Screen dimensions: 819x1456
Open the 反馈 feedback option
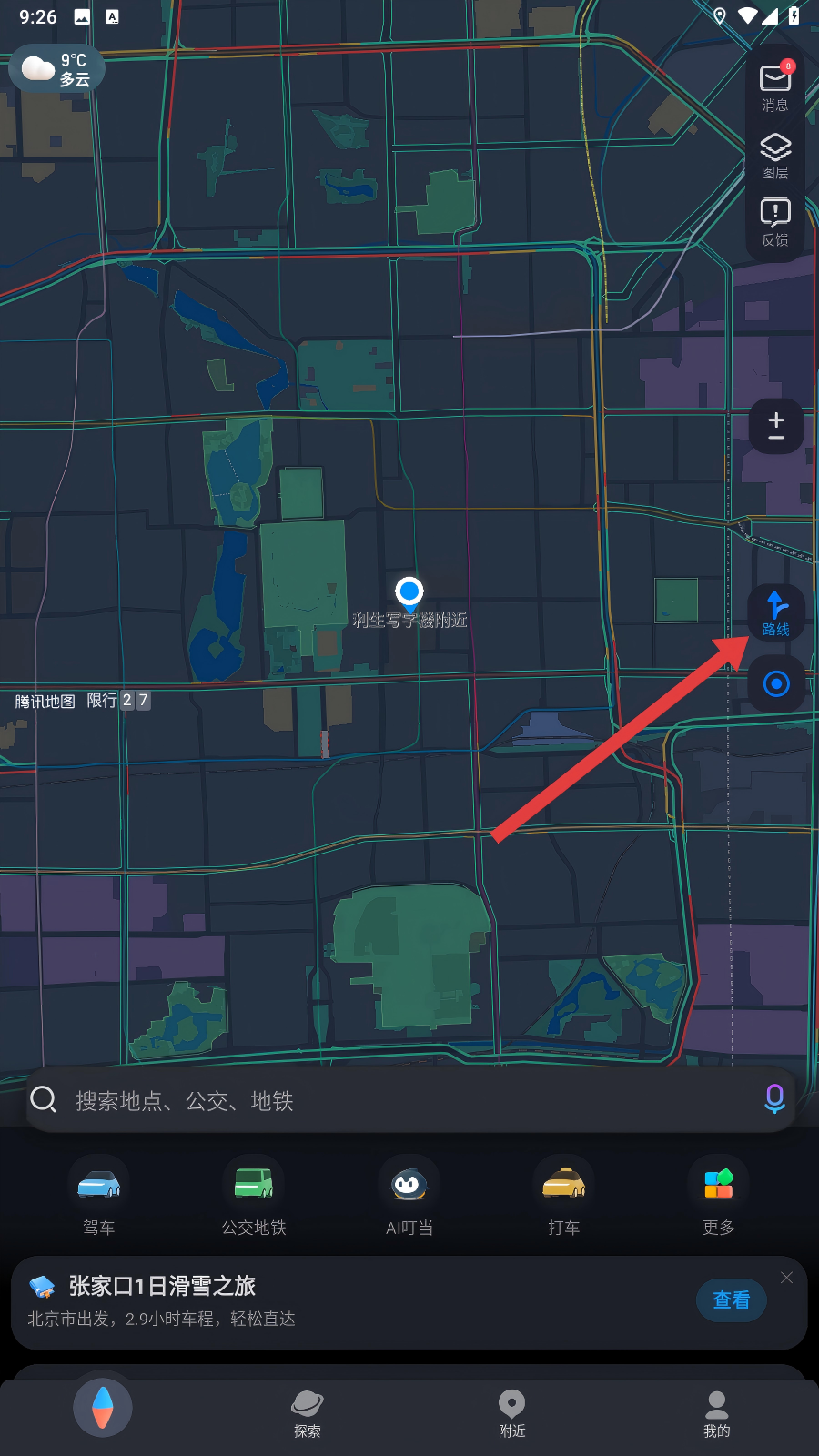pyautogui.click(x=775, y=222)
